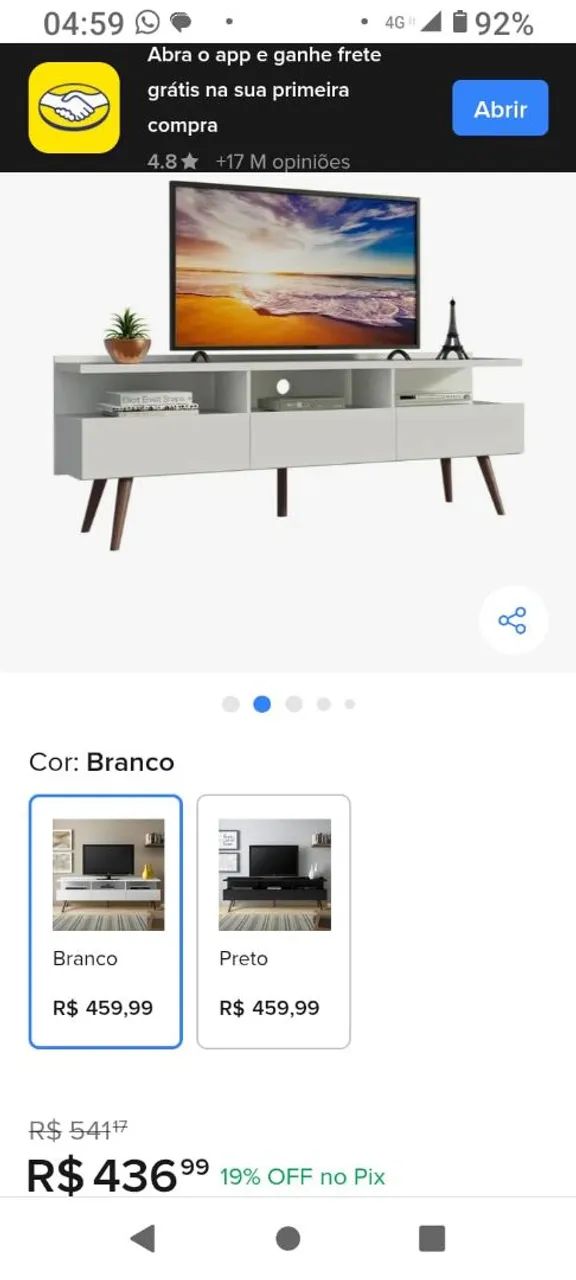Go to the home screen via system home

pos(288,1238)
